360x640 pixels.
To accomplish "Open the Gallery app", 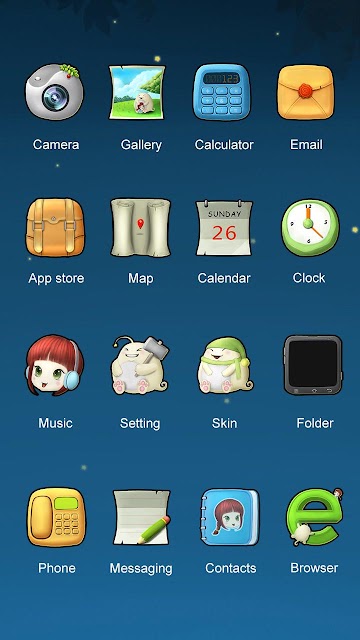I will click(x=137, y=93).
